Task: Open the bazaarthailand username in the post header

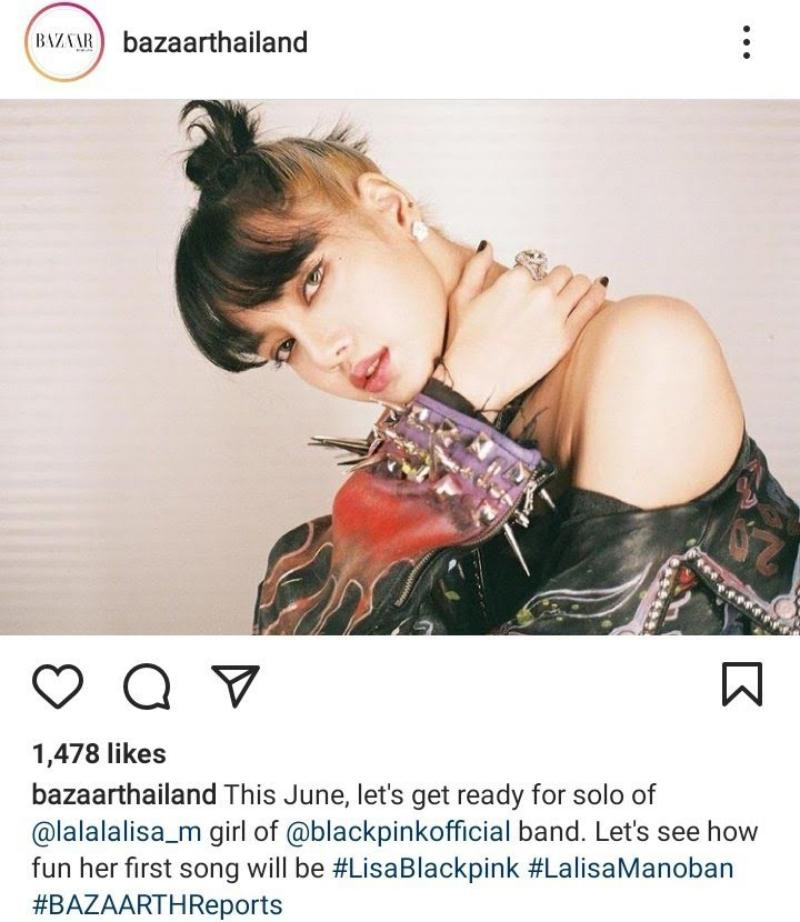Action: coord(214,43)
